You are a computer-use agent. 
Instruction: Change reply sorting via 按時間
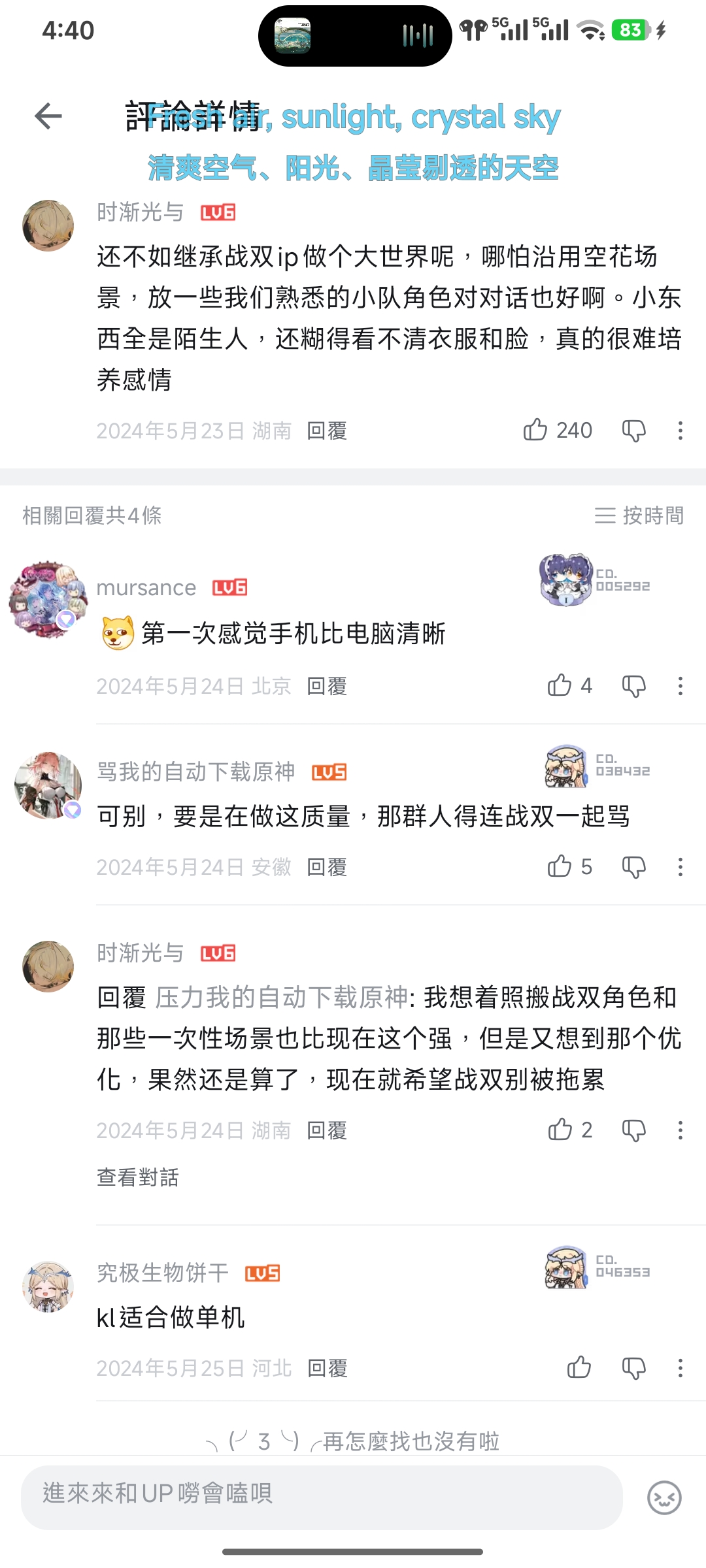[639, 515]
